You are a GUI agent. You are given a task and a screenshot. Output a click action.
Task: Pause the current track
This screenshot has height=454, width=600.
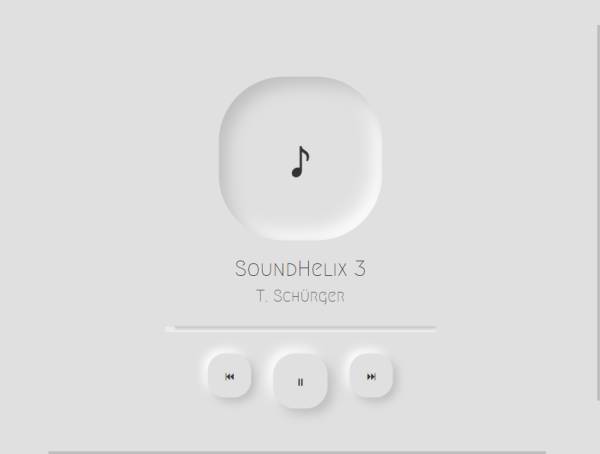click(300, 381)
